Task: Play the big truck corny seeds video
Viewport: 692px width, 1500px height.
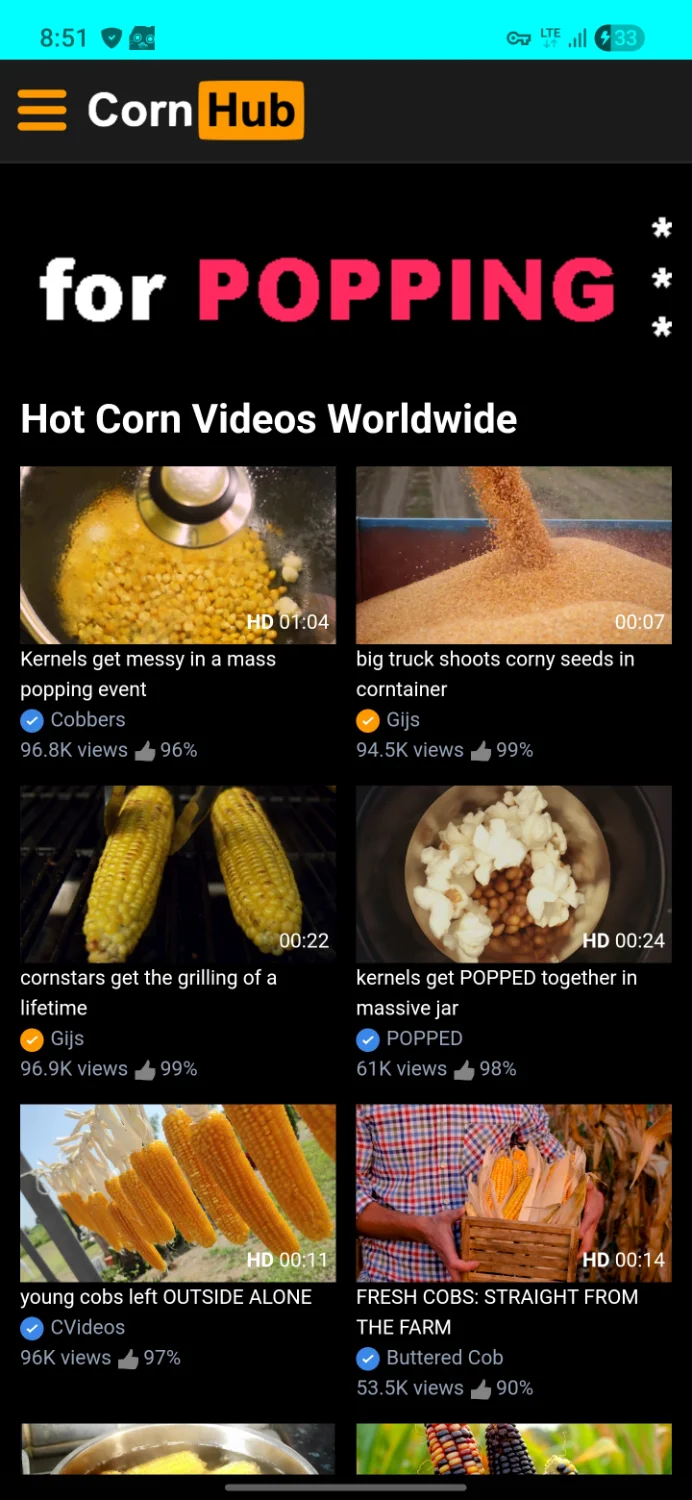Action: [513, 554]
